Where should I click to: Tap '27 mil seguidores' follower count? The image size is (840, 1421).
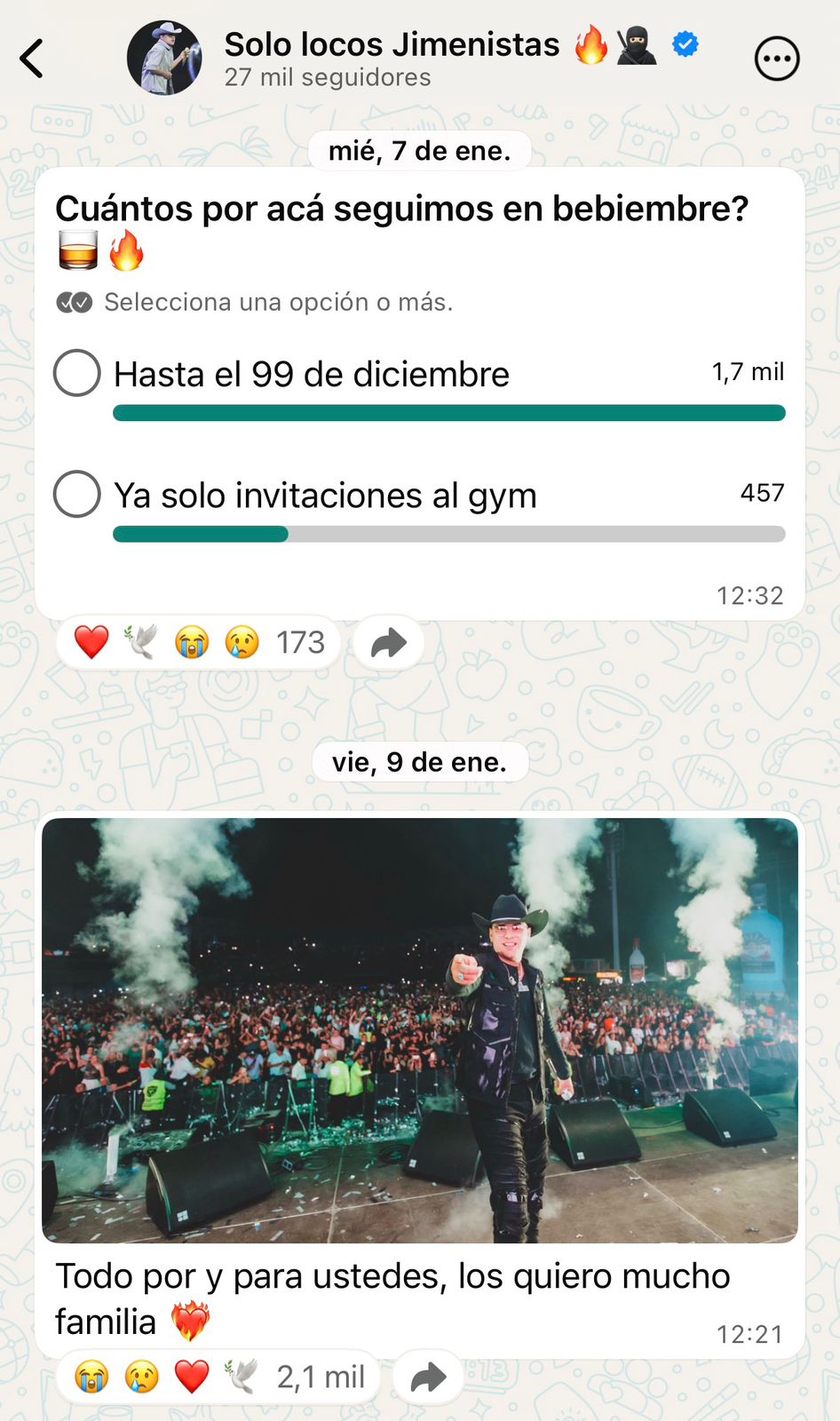point(328,78)
